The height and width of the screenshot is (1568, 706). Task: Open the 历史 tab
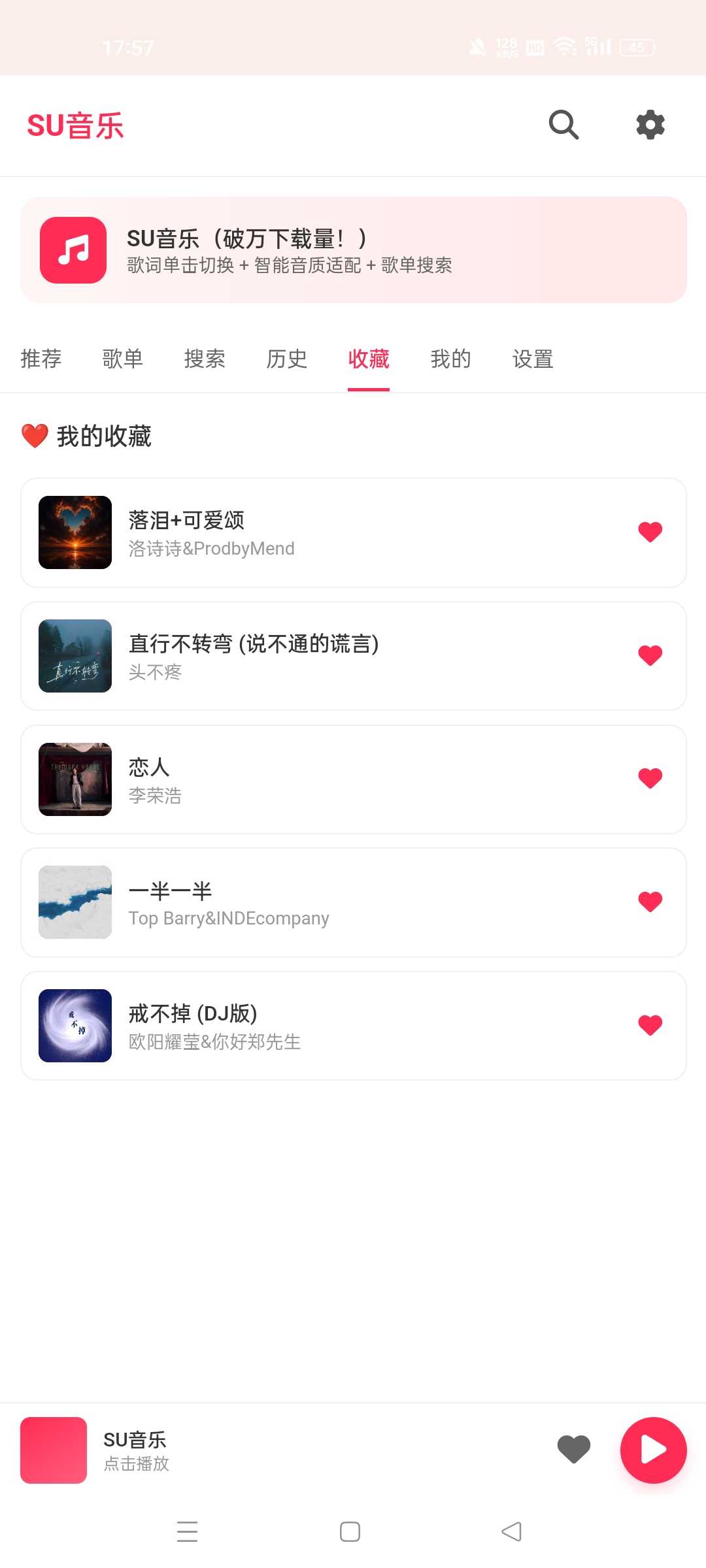(286, 359)
